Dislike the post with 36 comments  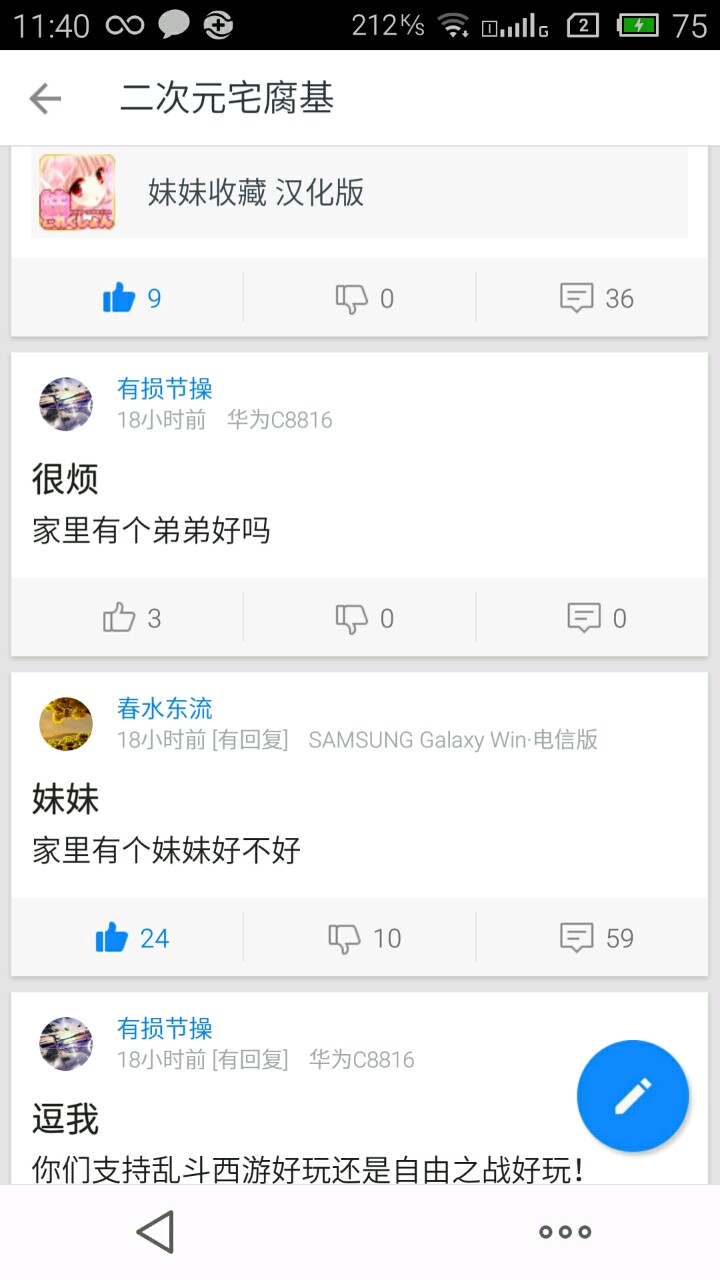pyautogui.click(x=364, y=298)
